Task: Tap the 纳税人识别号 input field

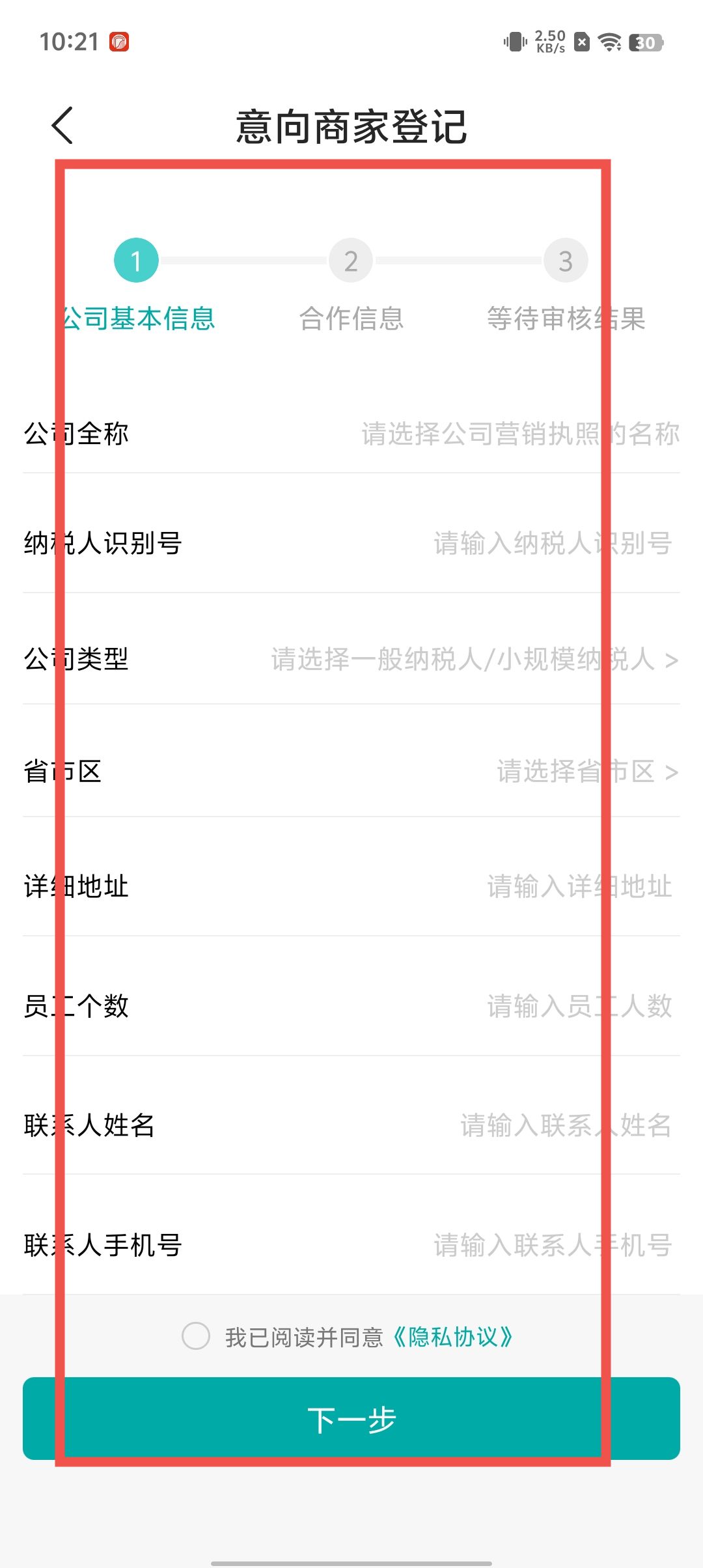Action: coord(552,543)
